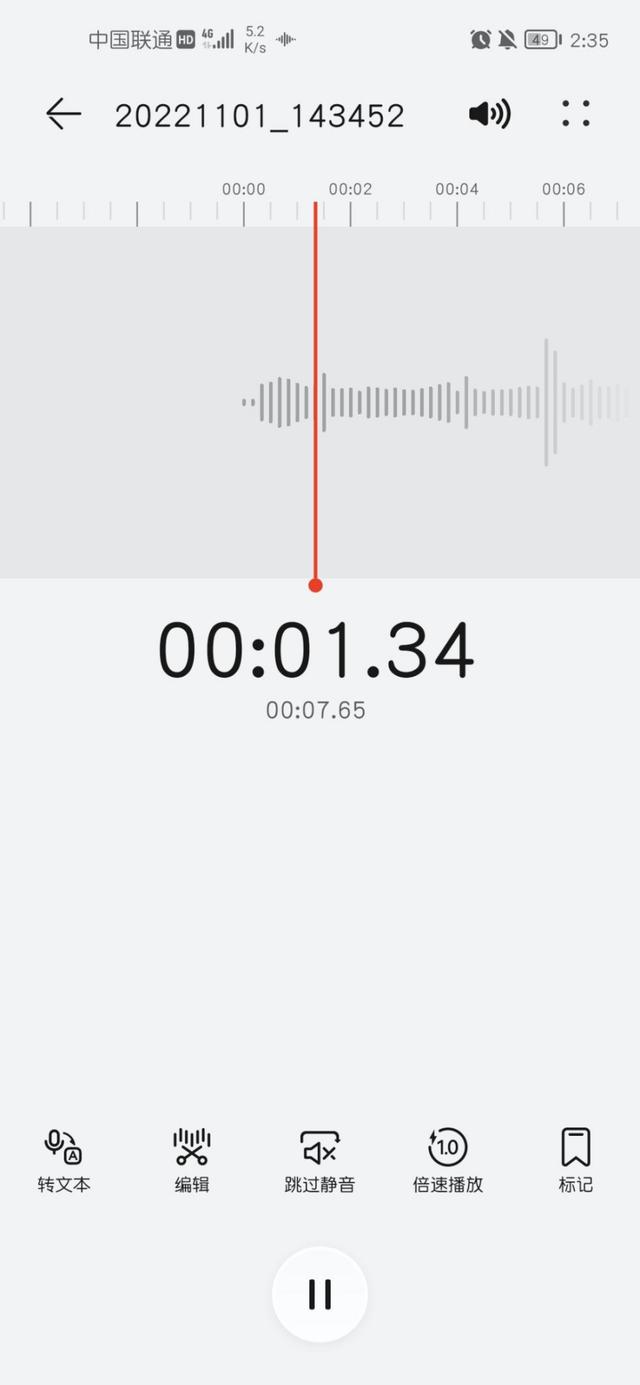
Task: Open the four-dot more options menu
Action: [x=576, y=113]
